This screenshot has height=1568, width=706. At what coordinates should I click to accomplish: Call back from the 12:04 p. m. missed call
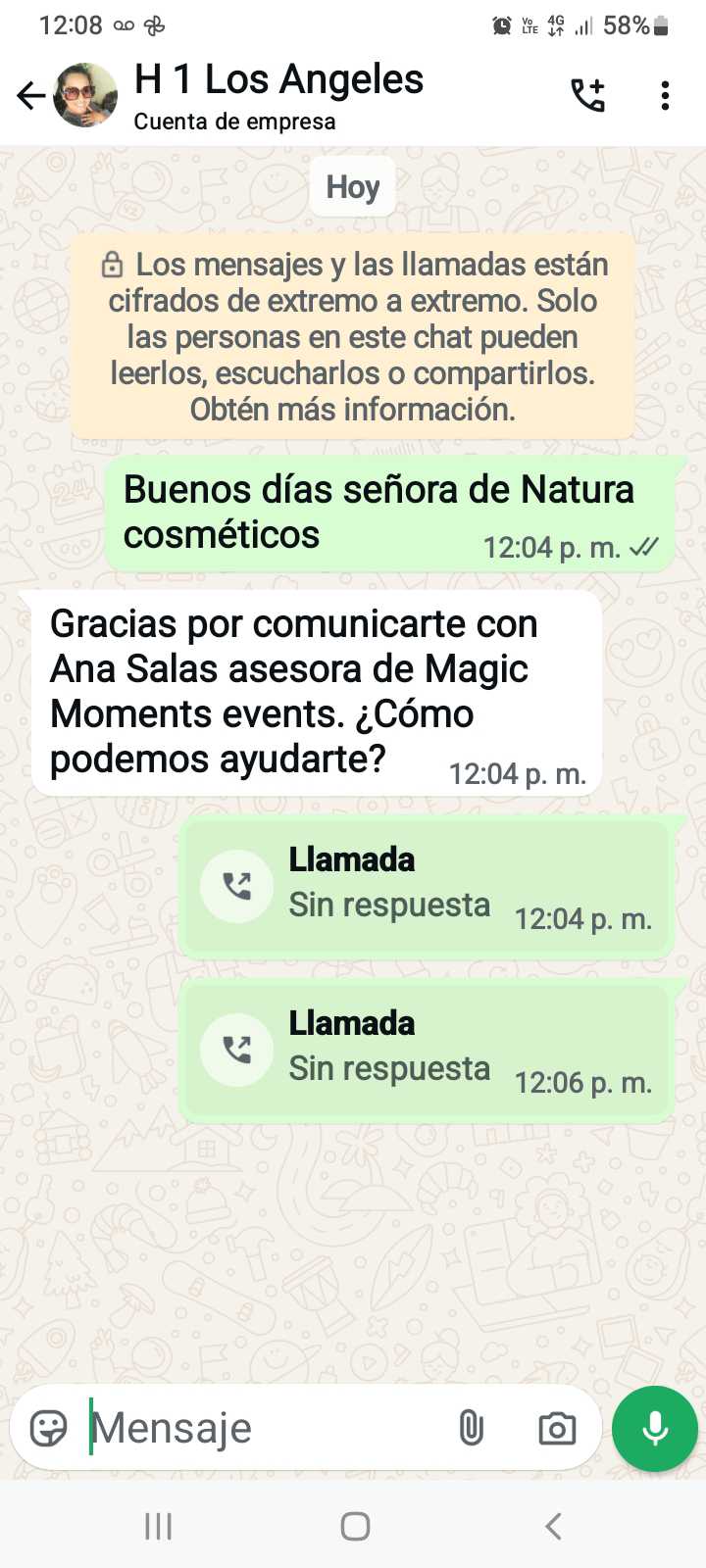coord(237,887)
